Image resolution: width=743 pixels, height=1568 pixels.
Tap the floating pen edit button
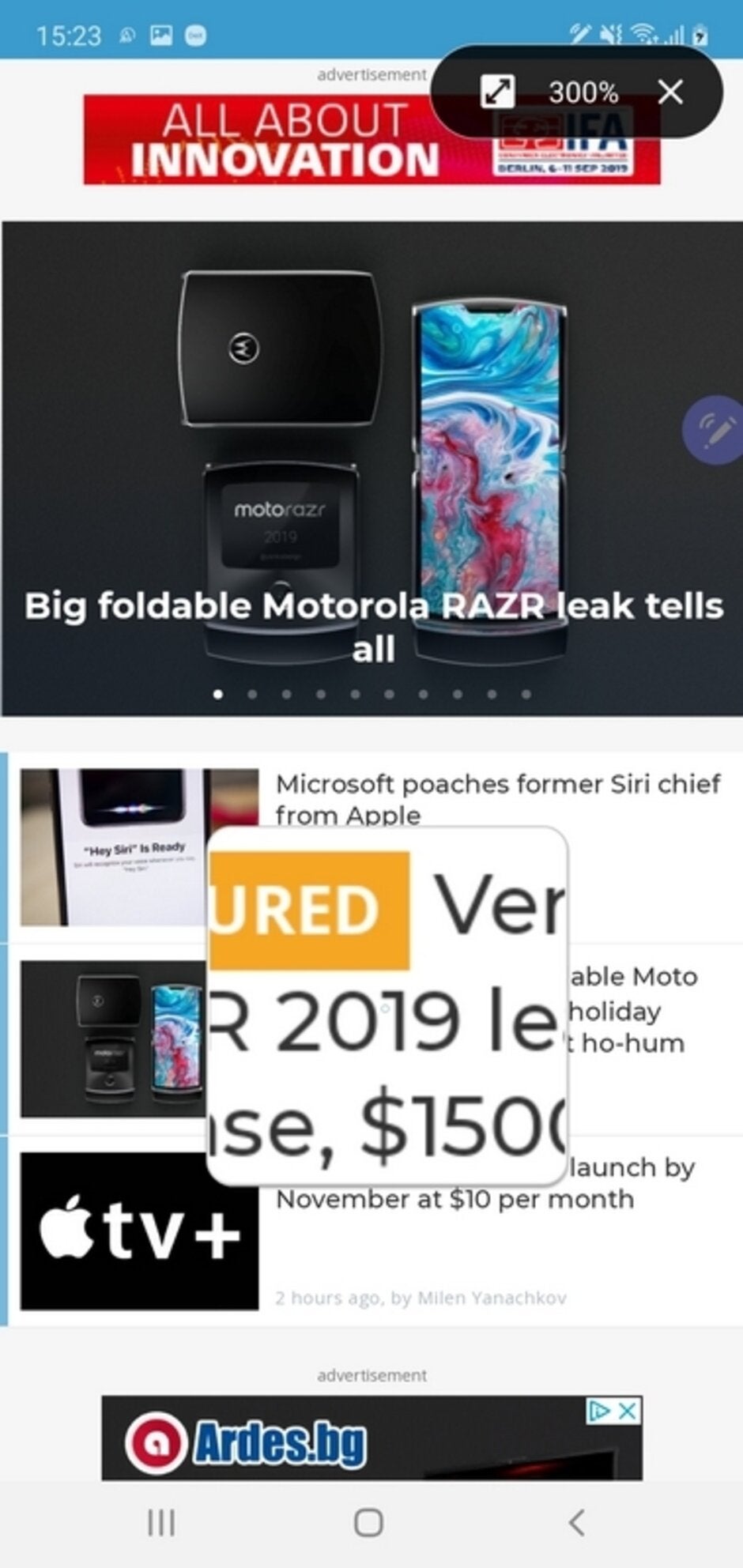pyautogui.click(x=713, y=429)
